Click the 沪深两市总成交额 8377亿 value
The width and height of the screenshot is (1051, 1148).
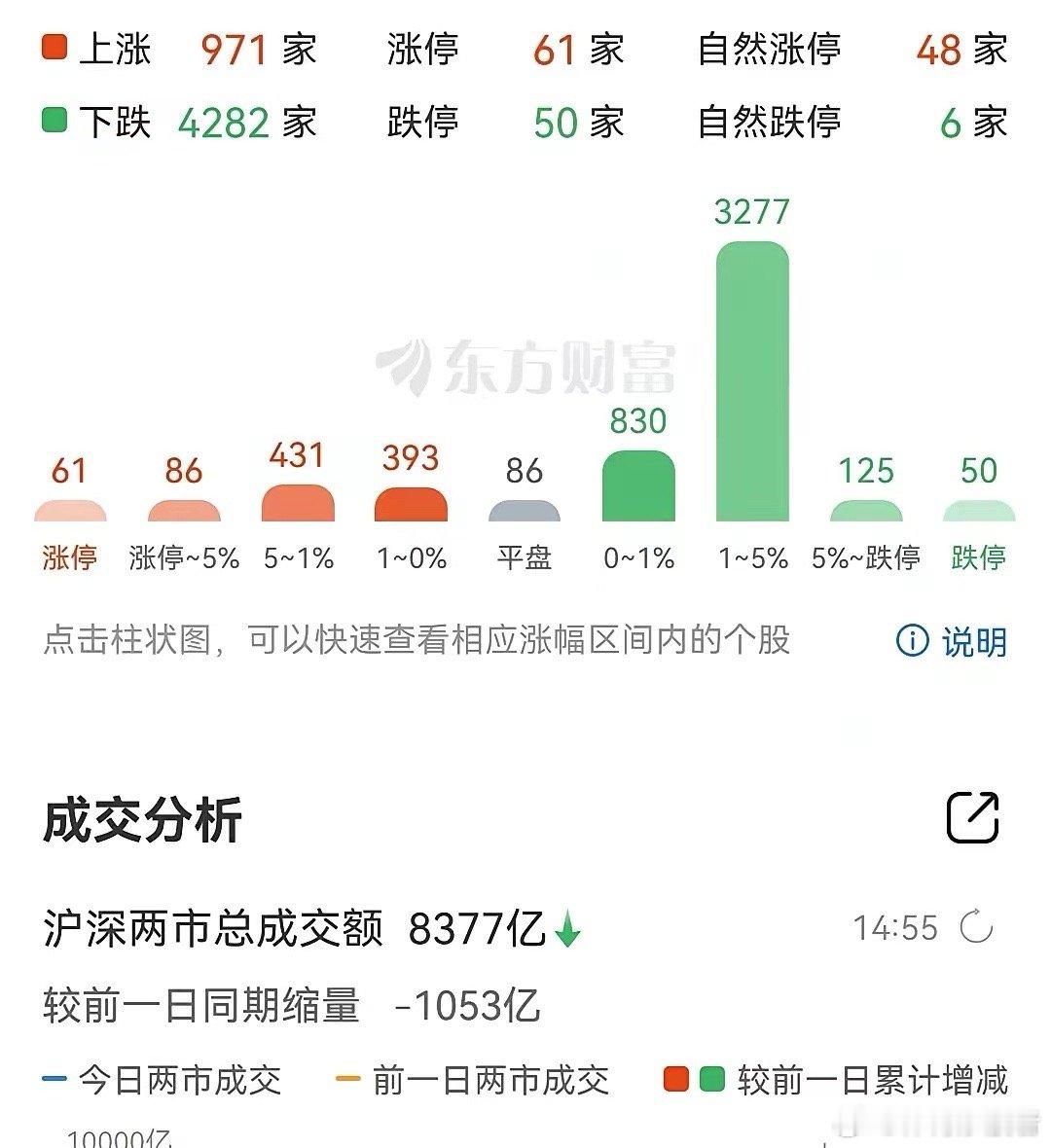467,929
